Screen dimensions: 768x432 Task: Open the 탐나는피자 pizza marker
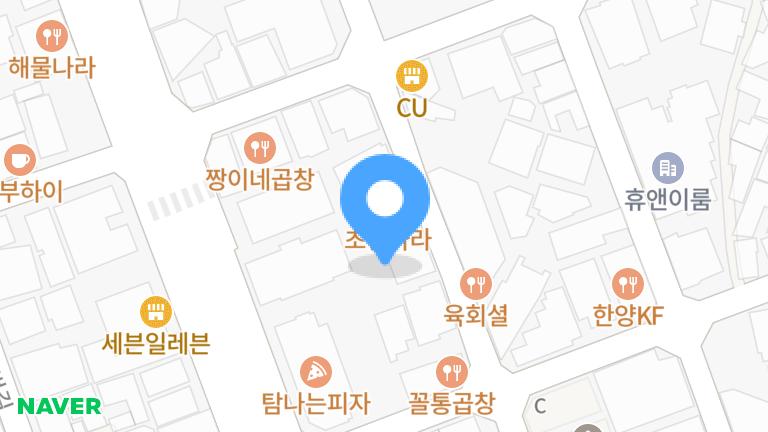coord(316,372)
